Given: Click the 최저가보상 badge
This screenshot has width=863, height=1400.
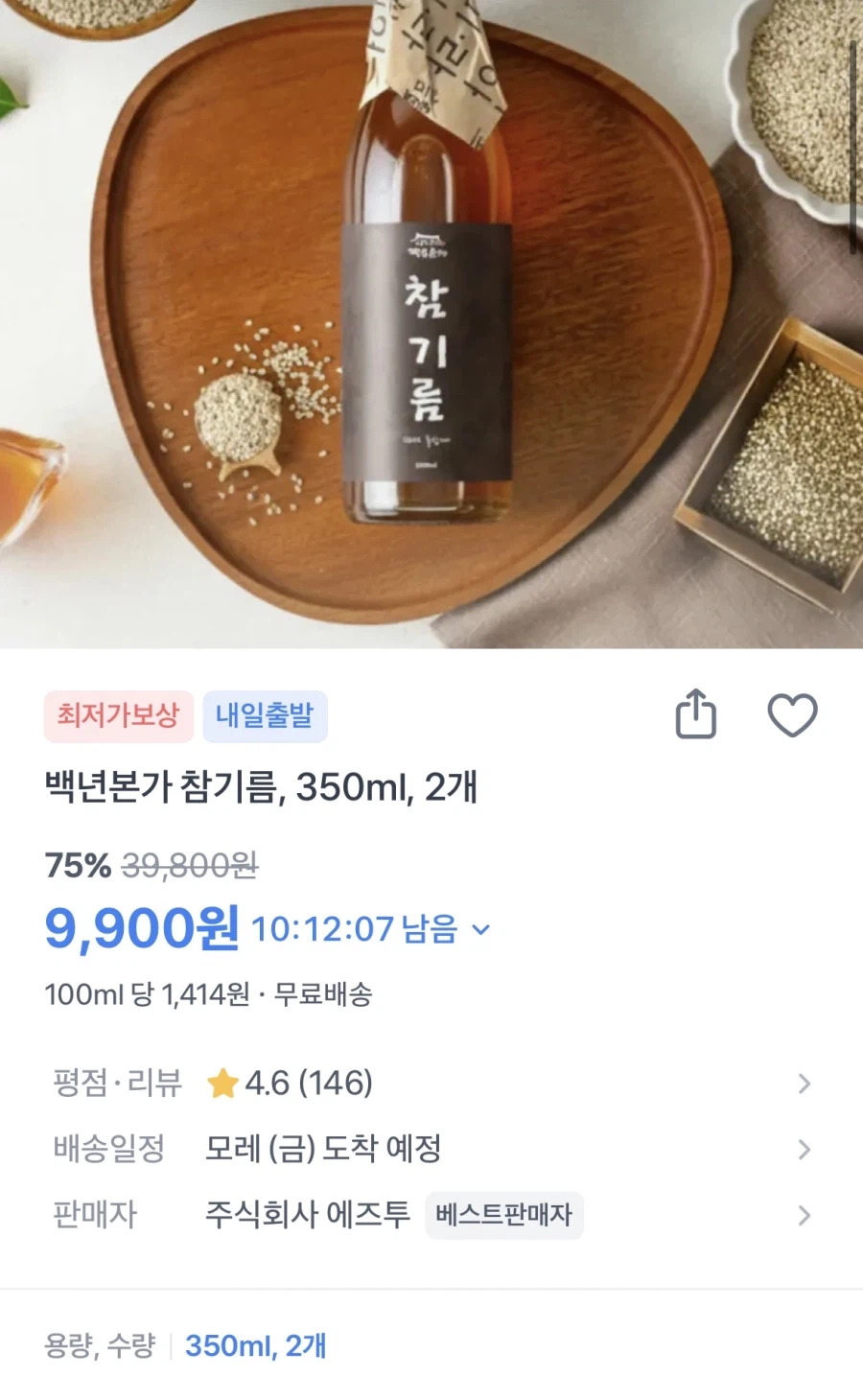Looking at the screenshot, I should point(118,716).
